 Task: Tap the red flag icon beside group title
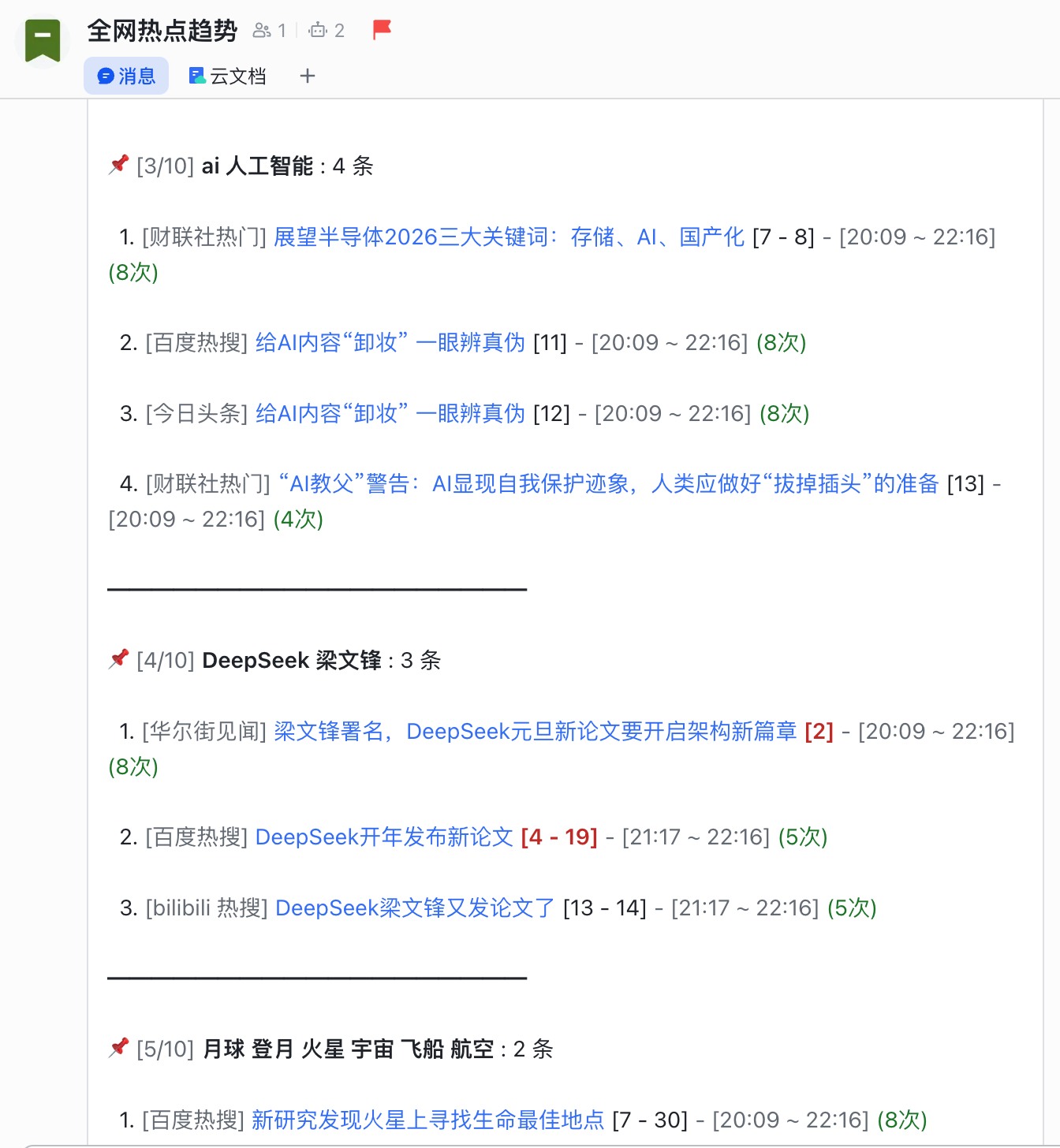(x=382, y=30)
